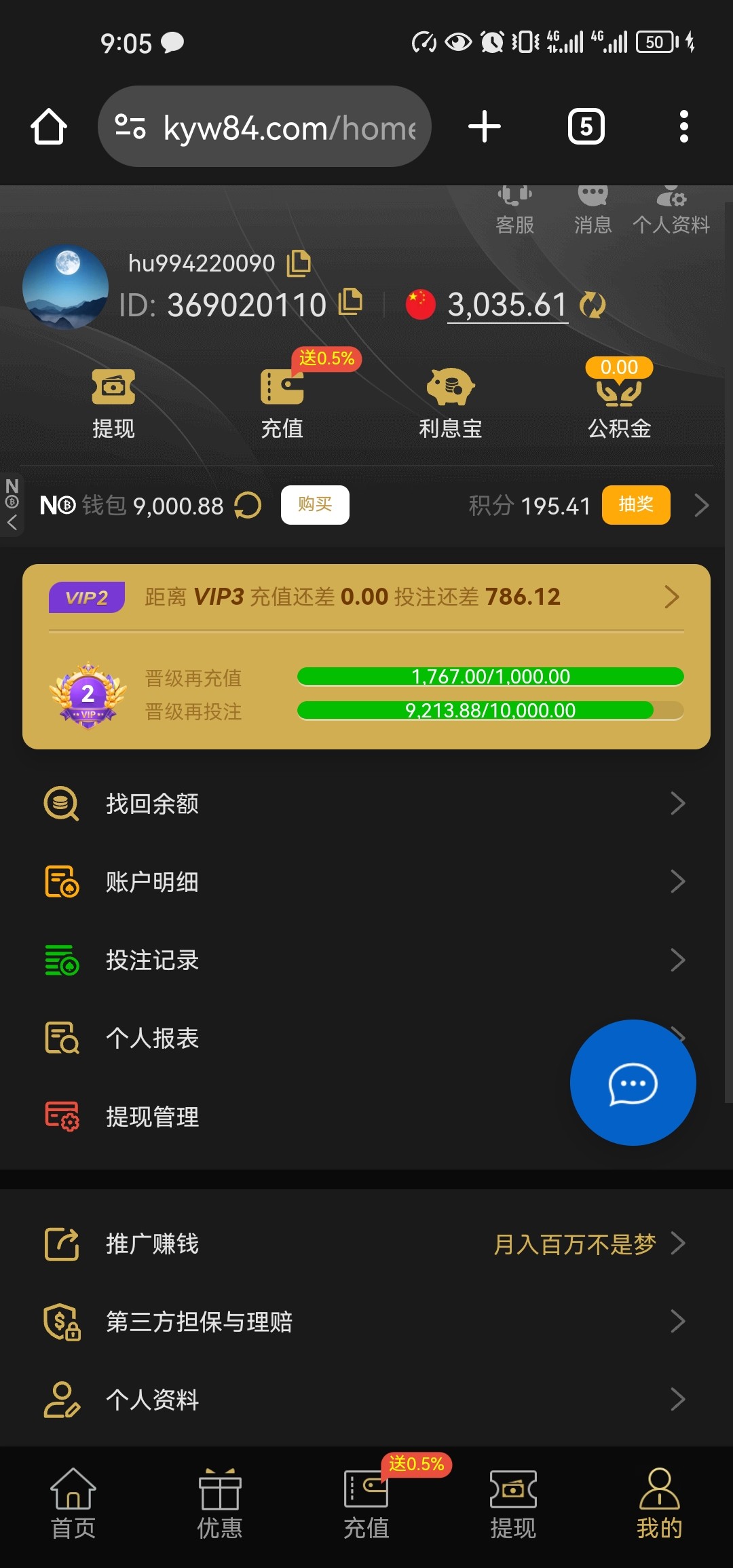Open 客服 customer service at top
733x1568 pixels.
(514, 210)
